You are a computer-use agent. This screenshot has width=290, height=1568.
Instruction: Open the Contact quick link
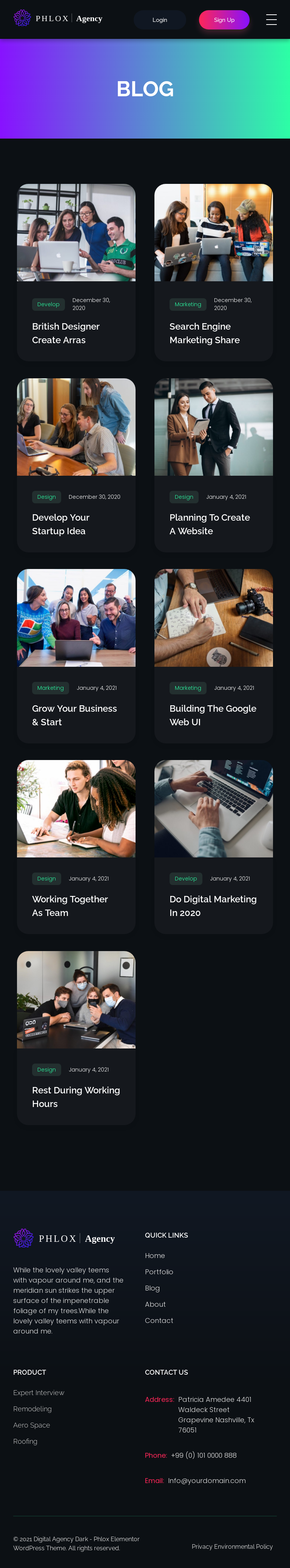click(x=159, y=1321)
